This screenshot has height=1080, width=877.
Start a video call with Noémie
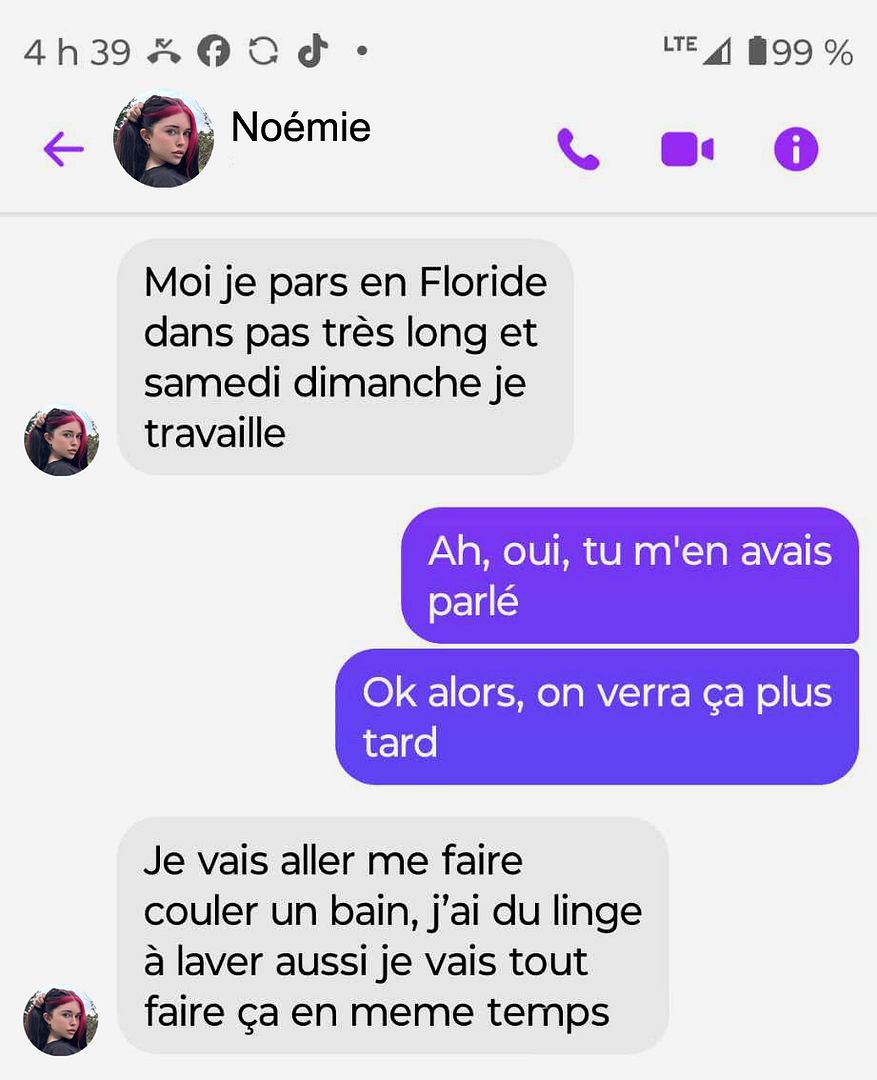pyautogui.click(x=687, y=150)
